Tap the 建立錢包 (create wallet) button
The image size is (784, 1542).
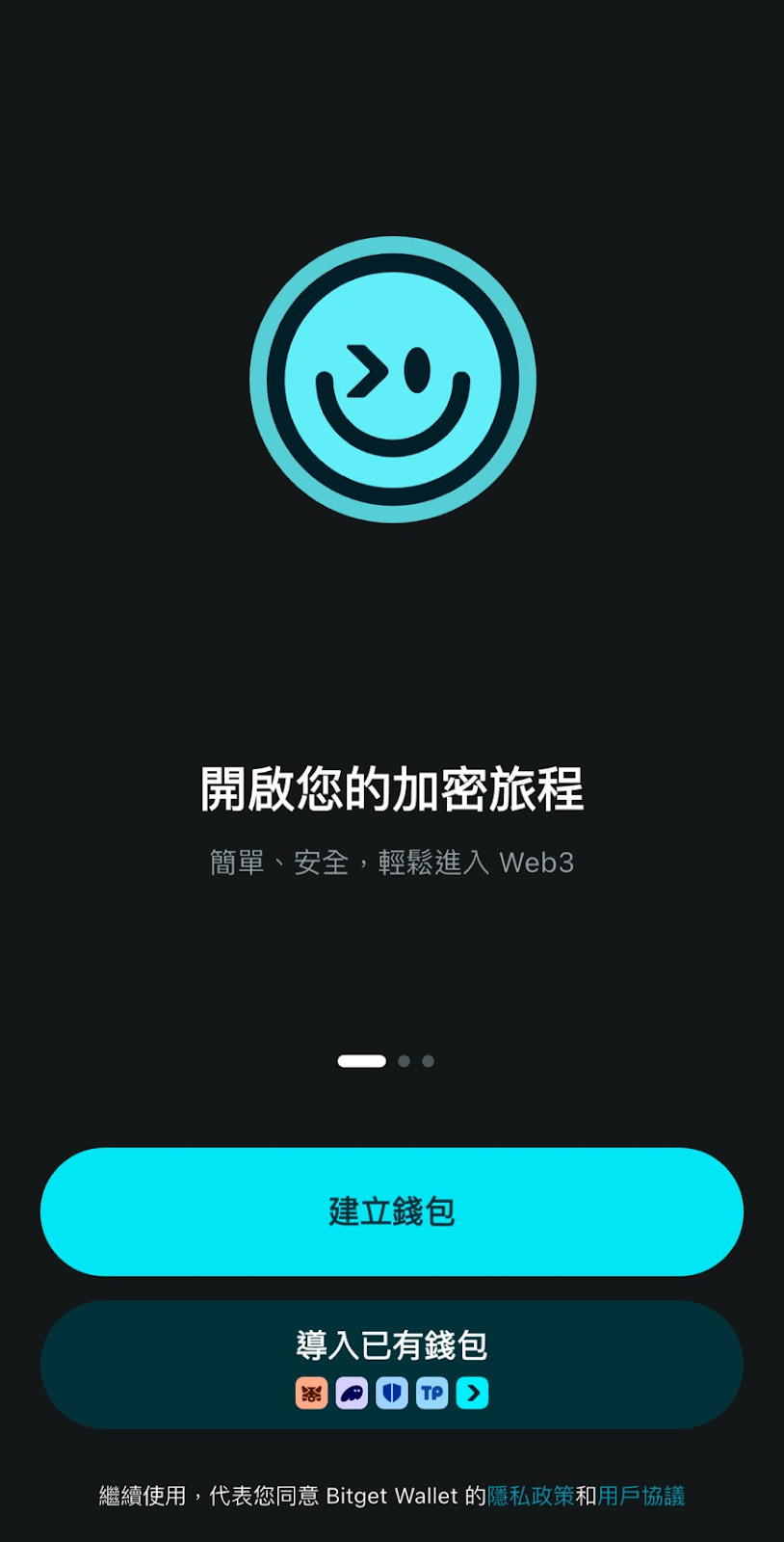391,1211
